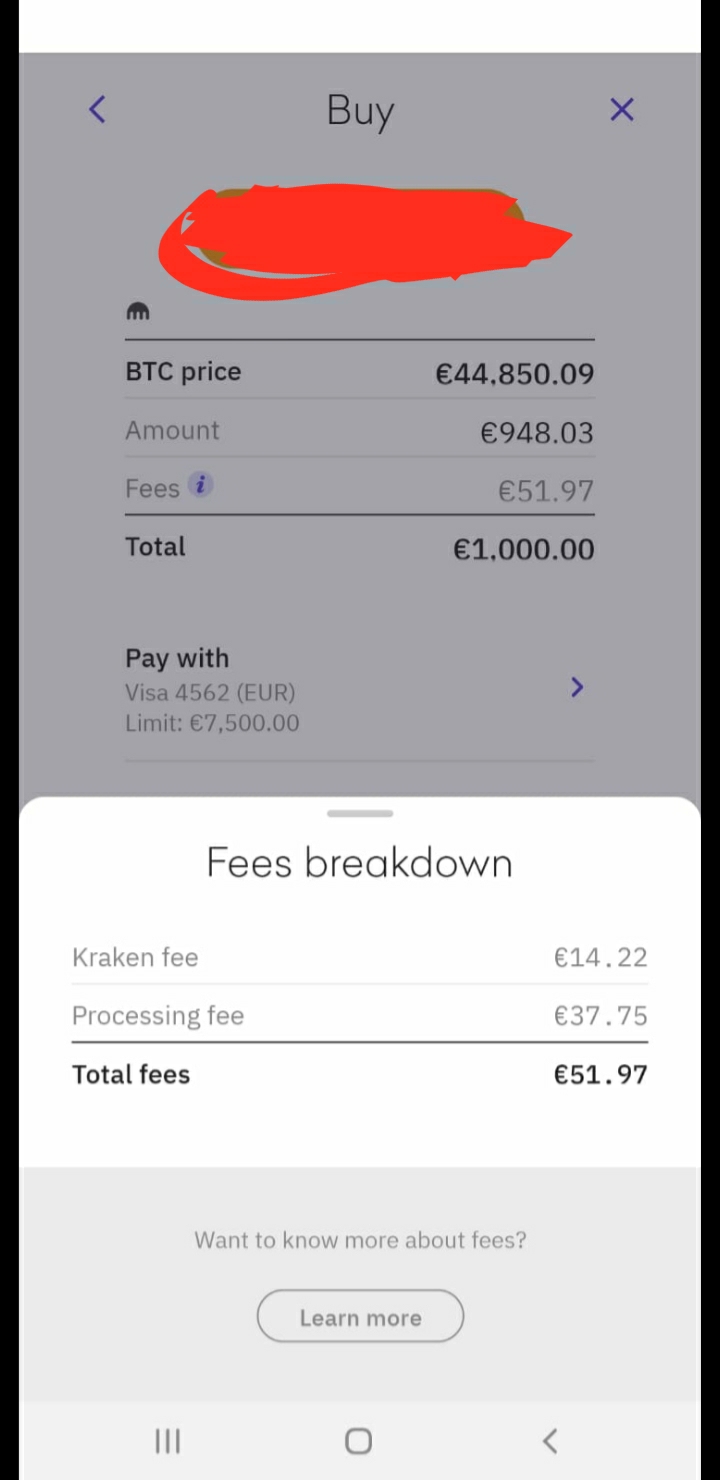The height and width of the screenshot is (1480, 720).
Task: Click the drag handle above Fees breakdown
Action: tap(360, 813)
